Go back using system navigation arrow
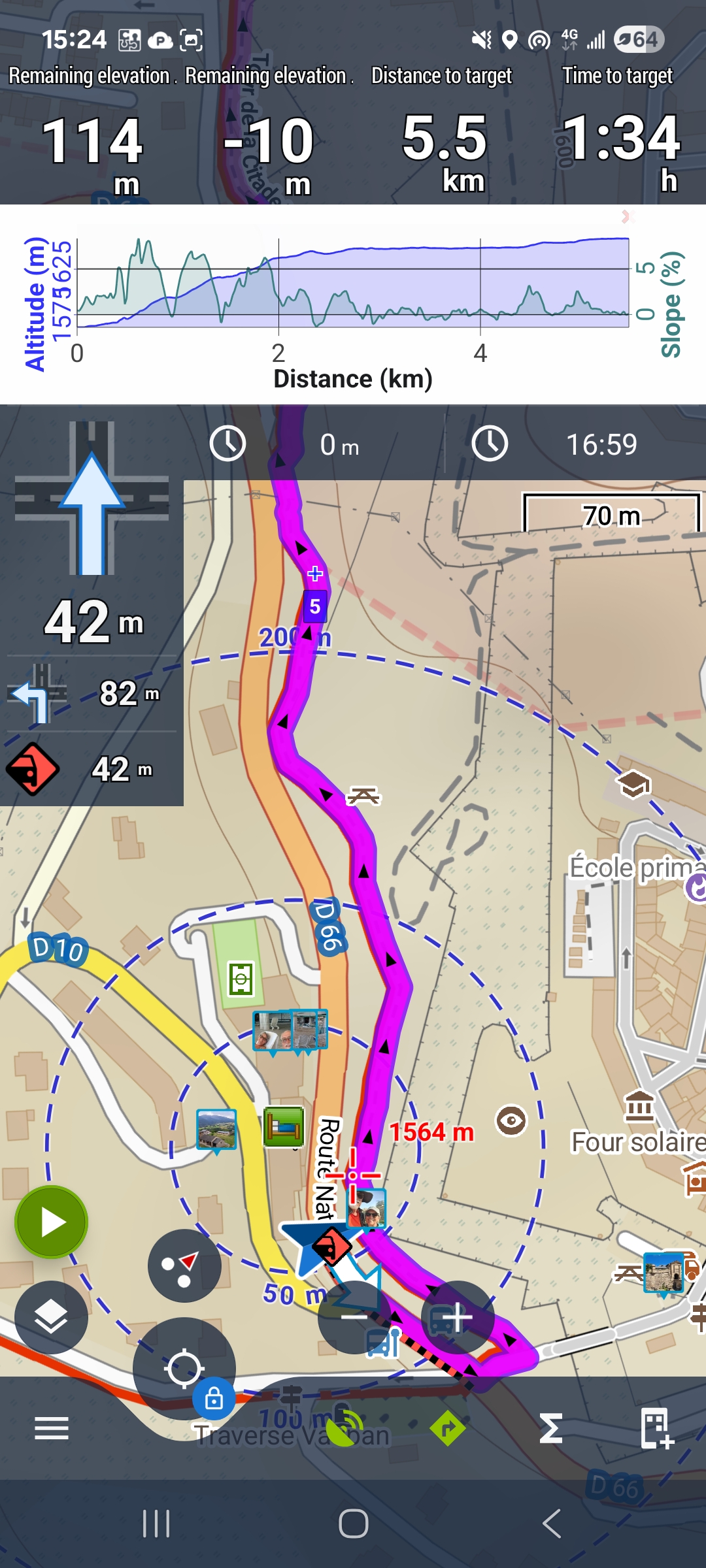The image size is (706, 1568). coord(551,1524)
